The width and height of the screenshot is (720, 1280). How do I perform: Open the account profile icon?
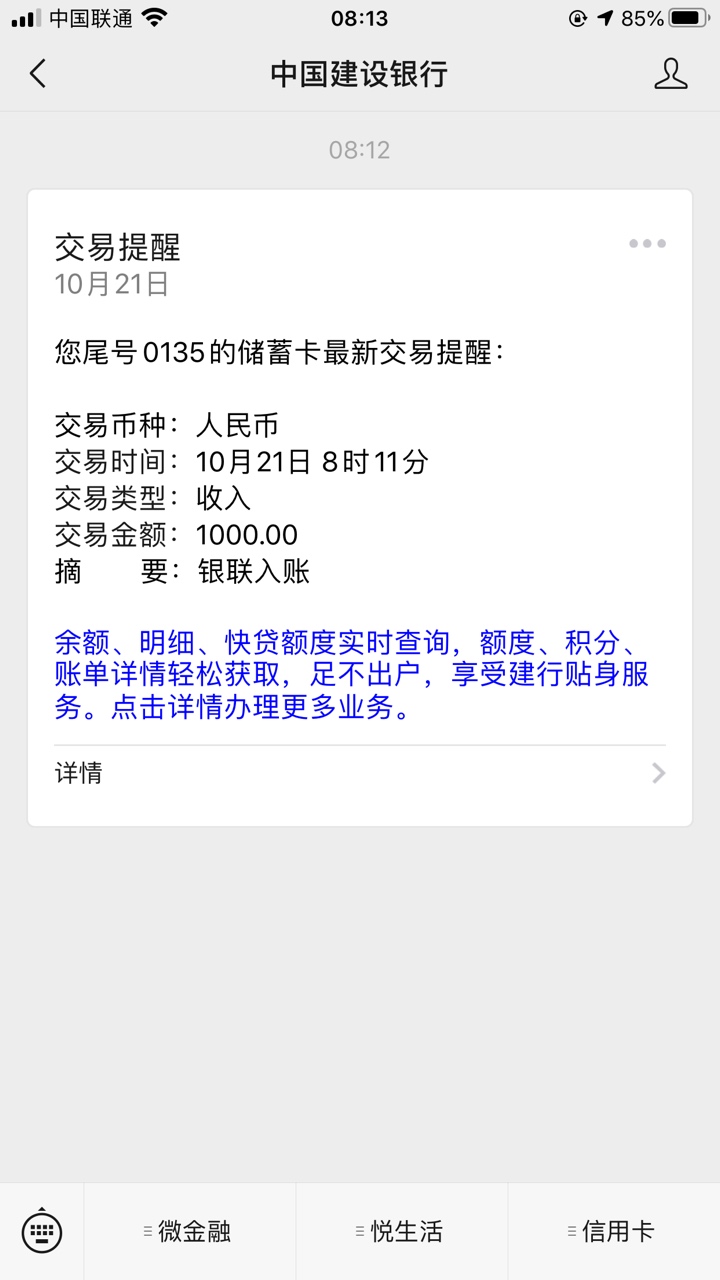coord(671,74)
